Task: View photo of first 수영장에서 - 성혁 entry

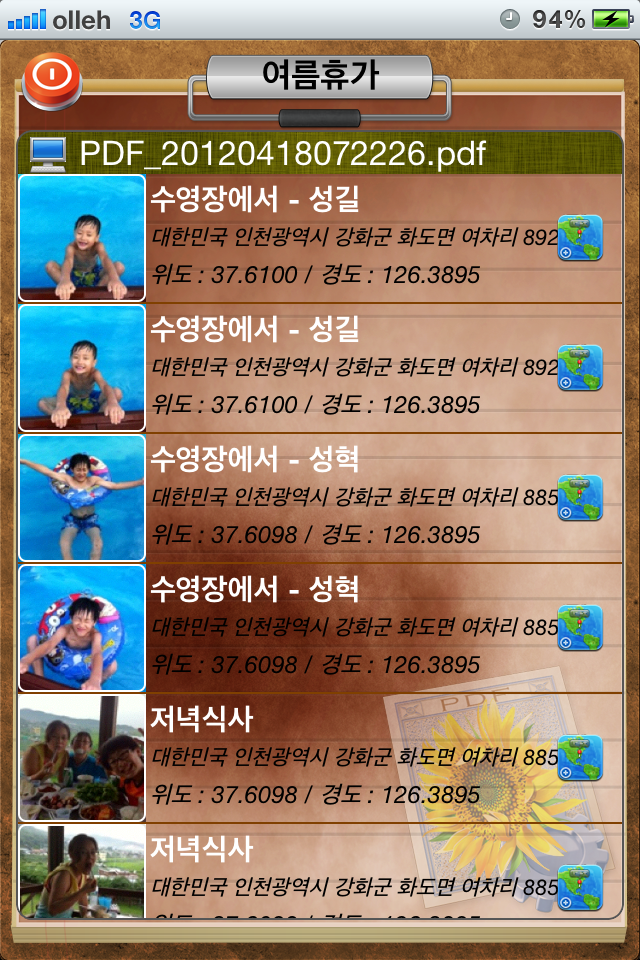Action: [82, 498]
